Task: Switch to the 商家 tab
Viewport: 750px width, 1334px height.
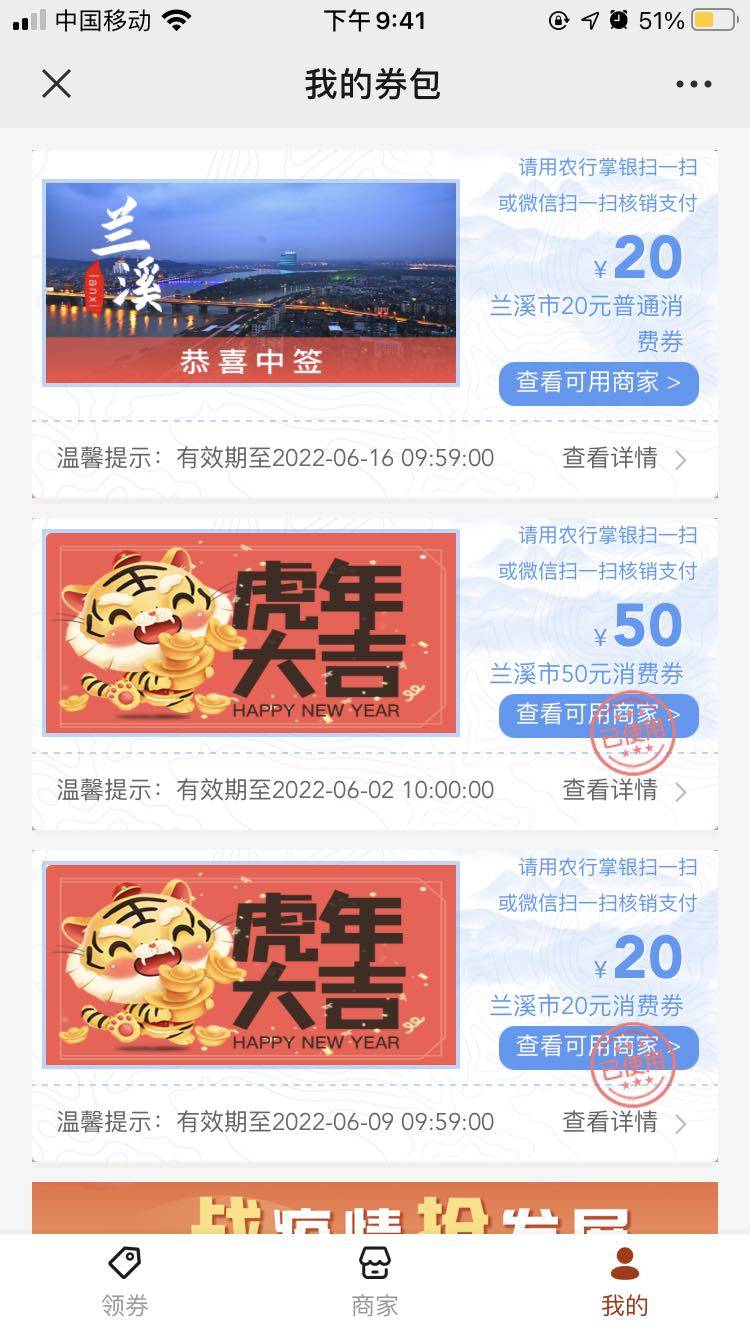Action: [x=375, y=1283]
